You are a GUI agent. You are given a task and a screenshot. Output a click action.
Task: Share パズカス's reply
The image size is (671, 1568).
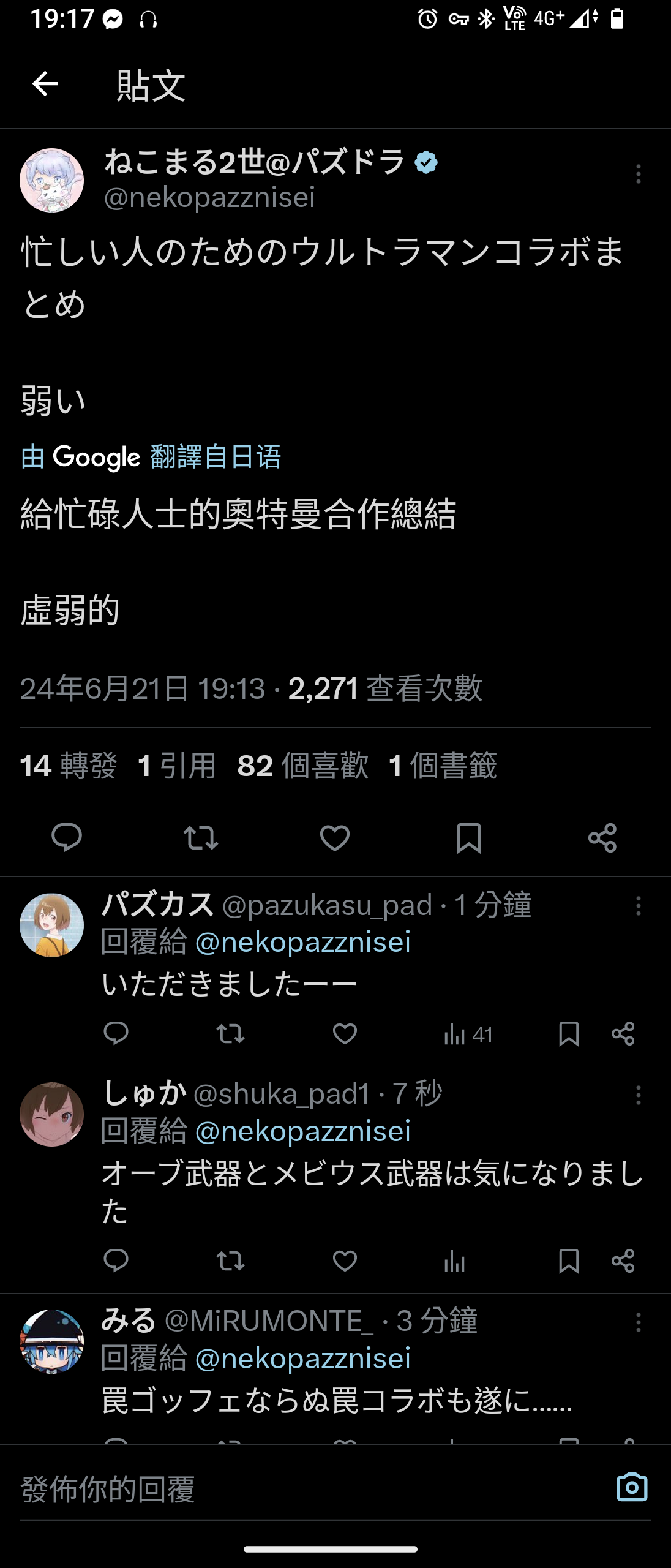point(623,1034)
